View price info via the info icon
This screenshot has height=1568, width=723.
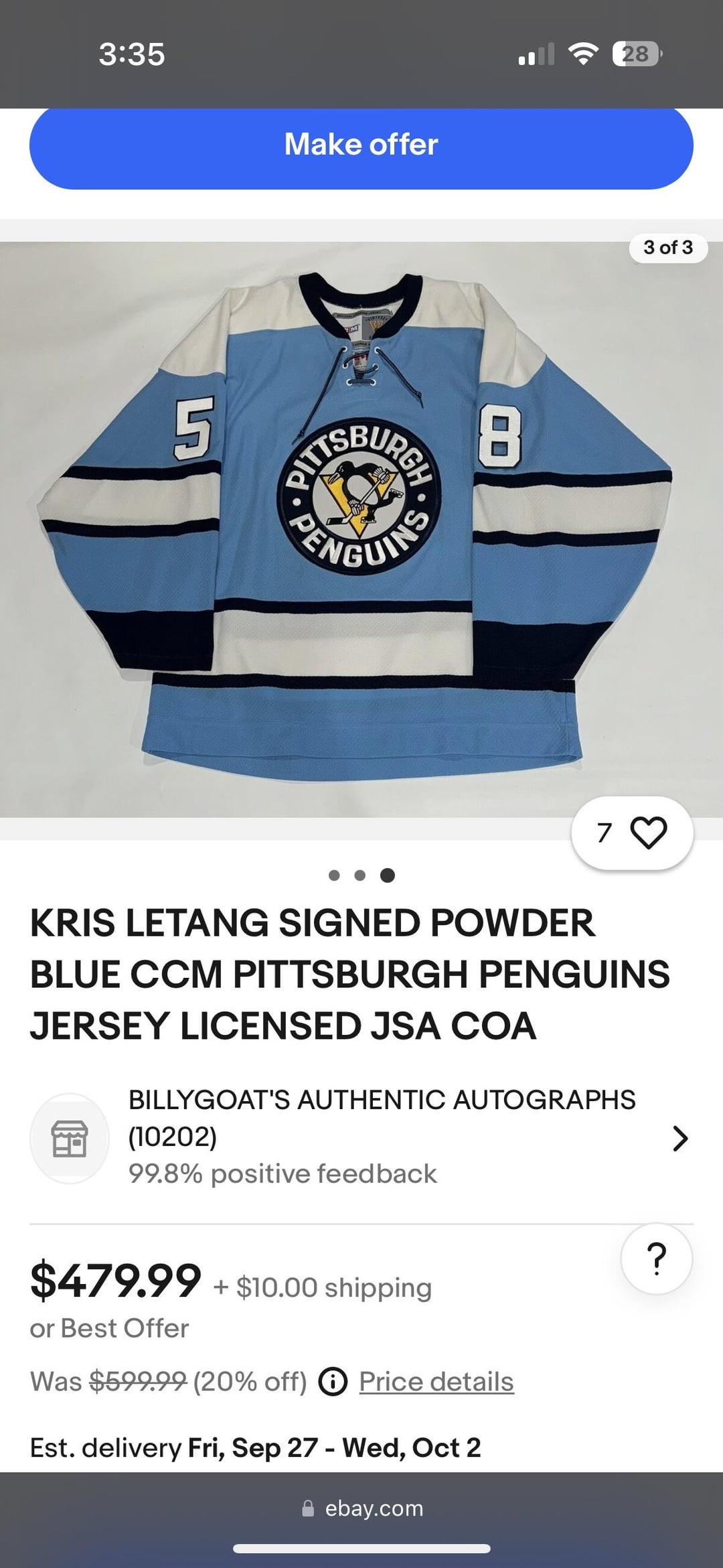click(x=333, y=1382)
